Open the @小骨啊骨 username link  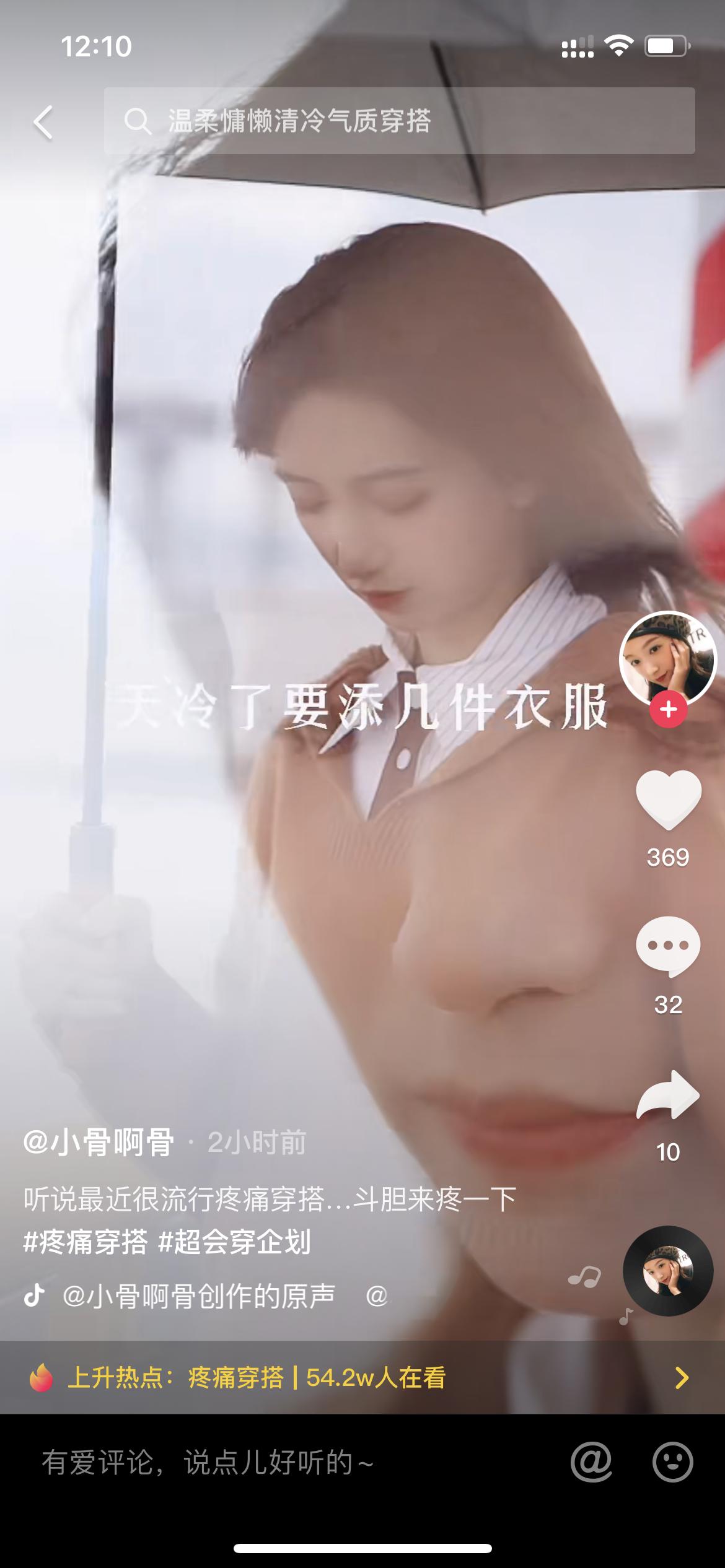coord(99,1143)
